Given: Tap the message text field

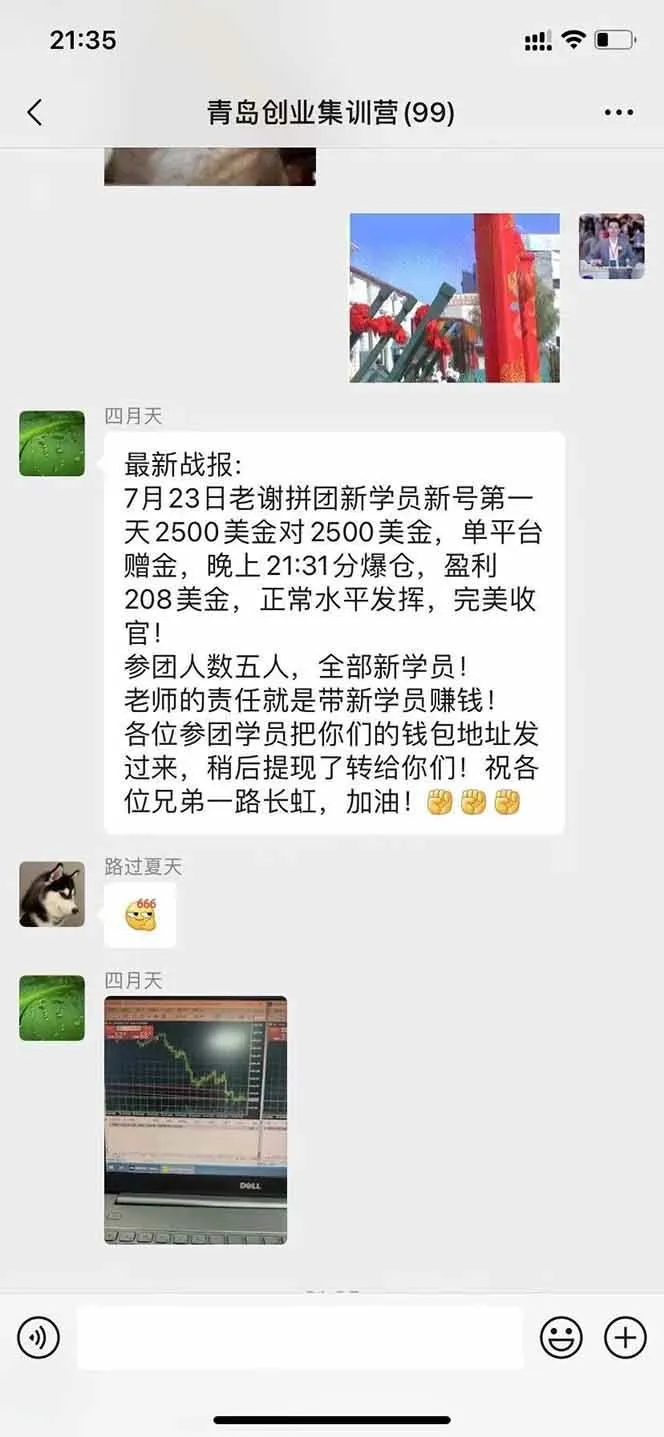Looking at the screenshot, I should point(300,1337).
